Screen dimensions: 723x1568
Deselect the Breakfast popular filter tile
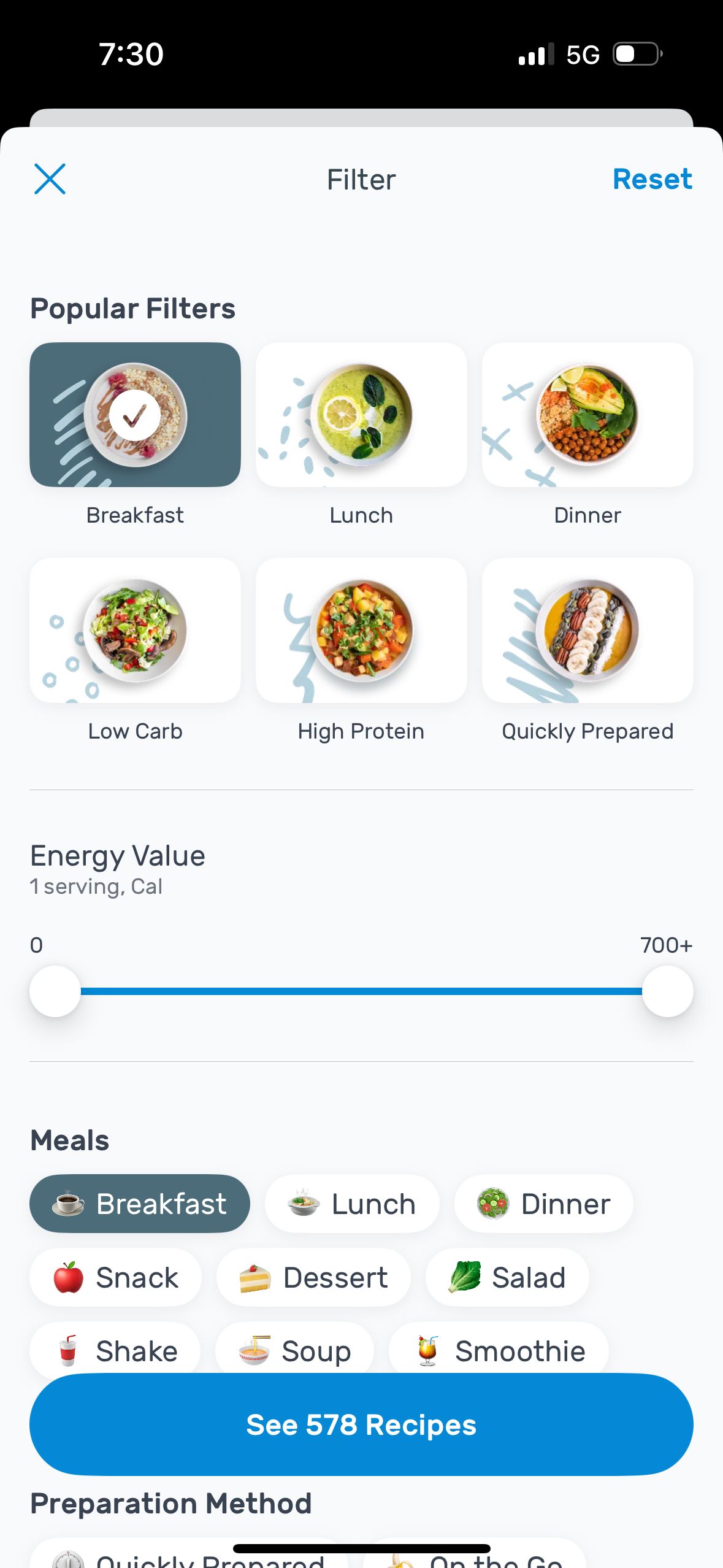[x=135, y=415]
